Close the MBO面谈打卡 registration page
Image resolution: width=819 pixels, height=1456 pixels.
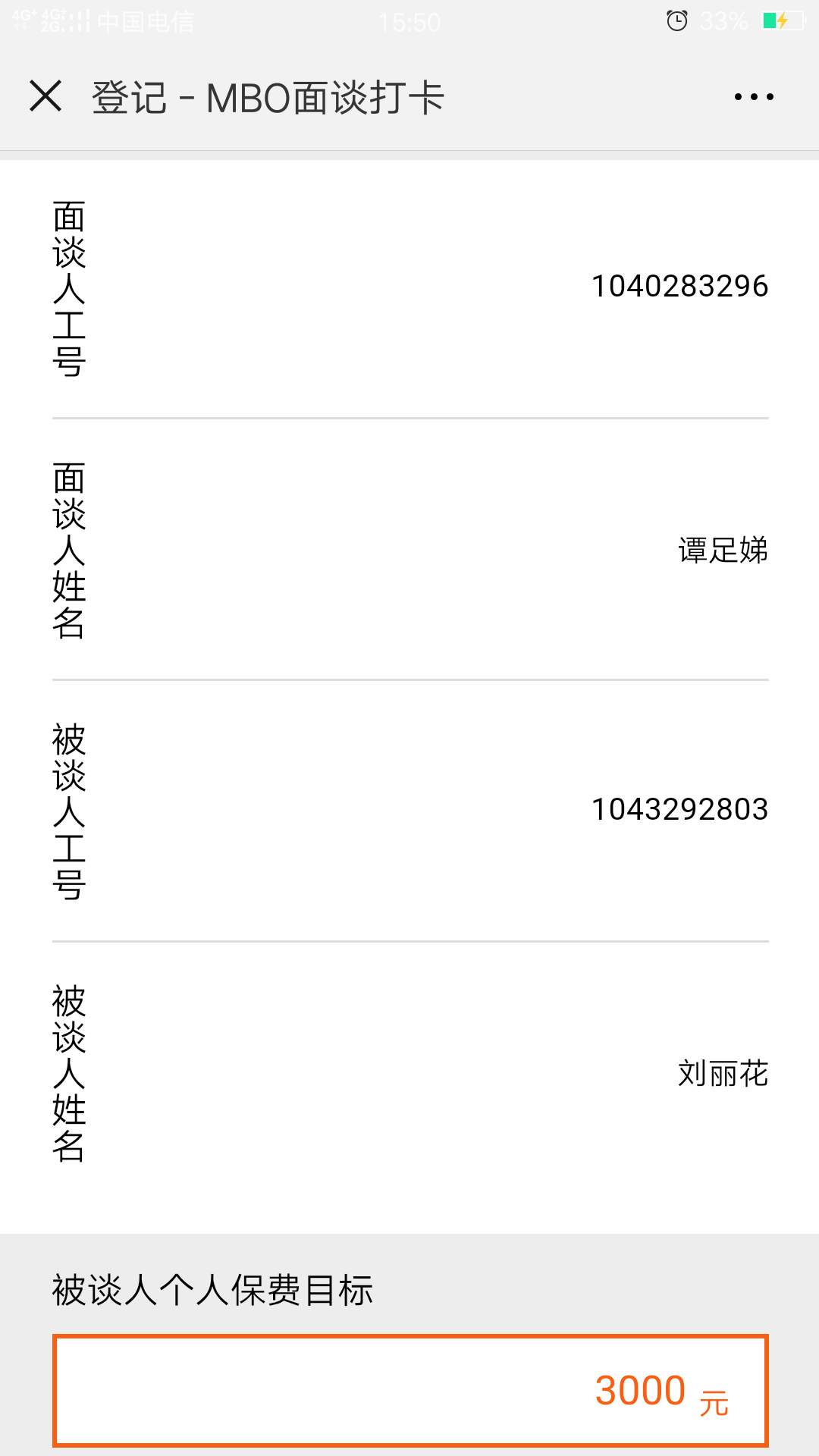point(45,96)
